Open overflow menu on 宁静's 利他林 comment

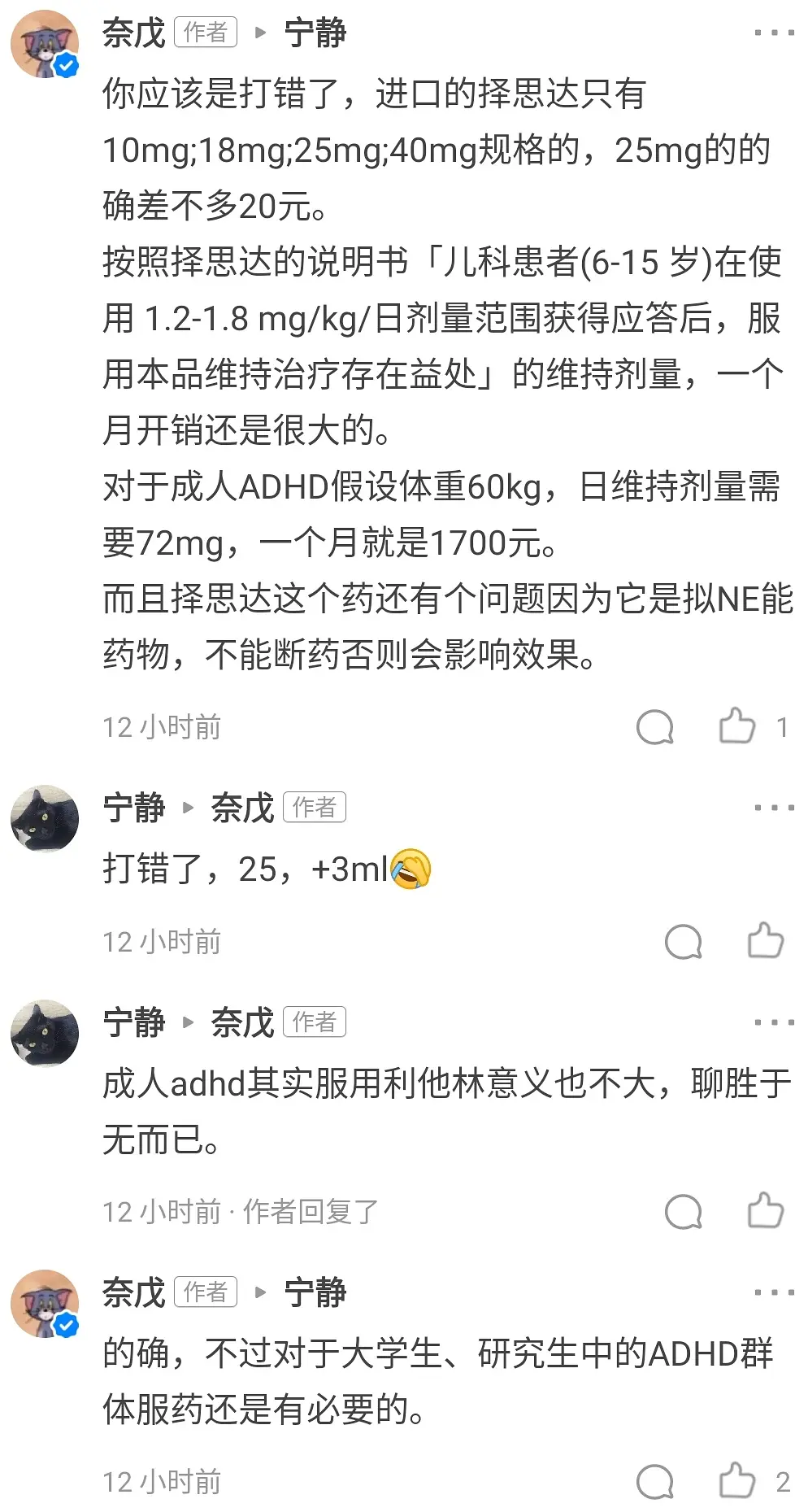[x=771, y=1022]
